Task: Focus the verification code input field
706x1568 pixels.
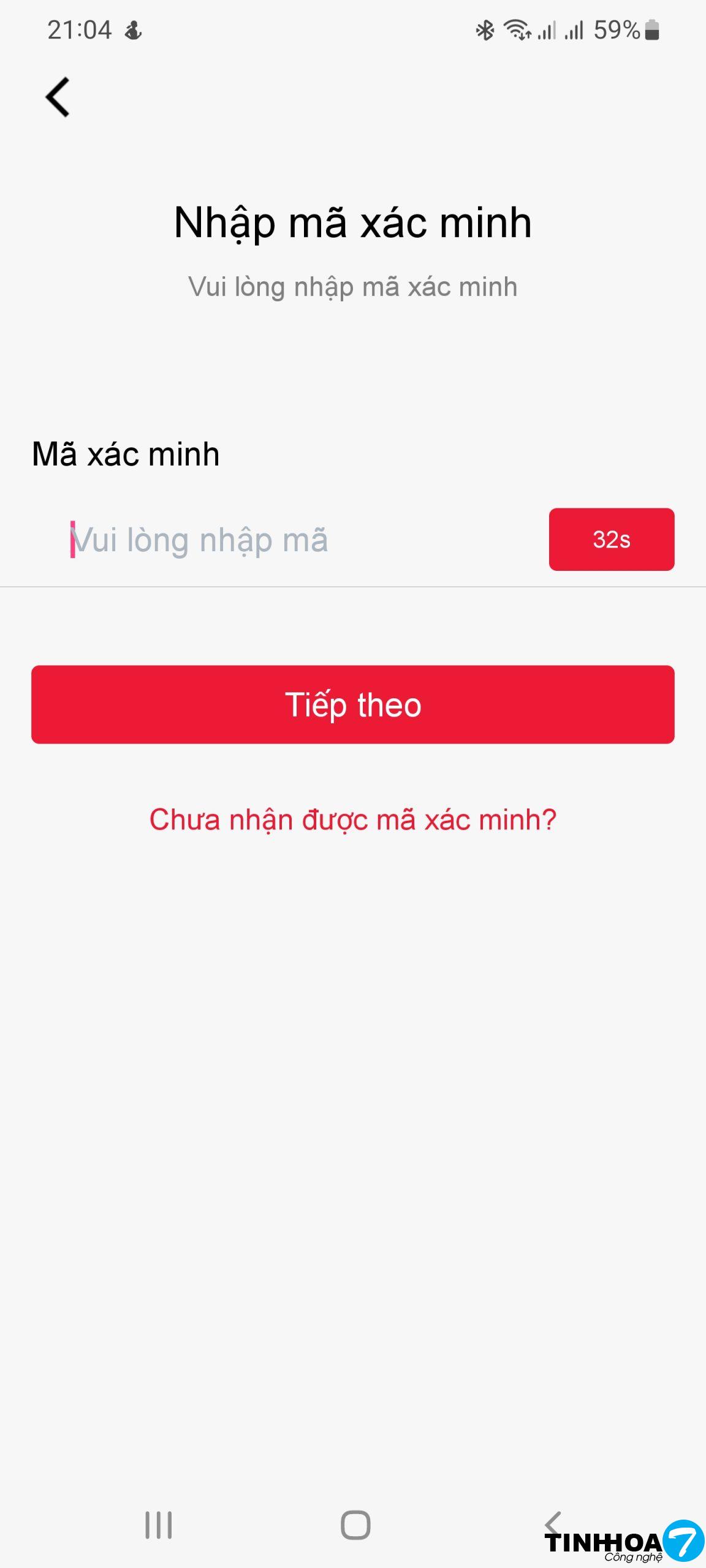Action: 294,540
